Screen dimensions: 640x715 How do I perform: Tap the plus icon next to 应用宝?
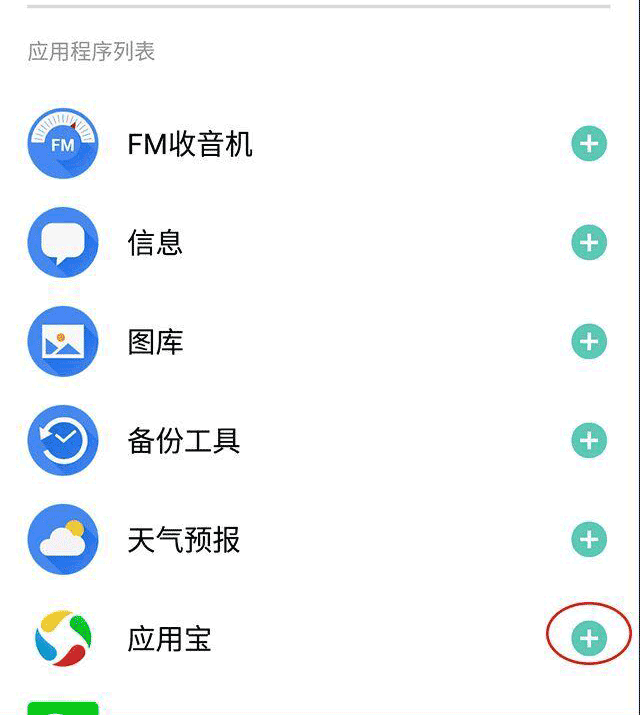[589, 638]
